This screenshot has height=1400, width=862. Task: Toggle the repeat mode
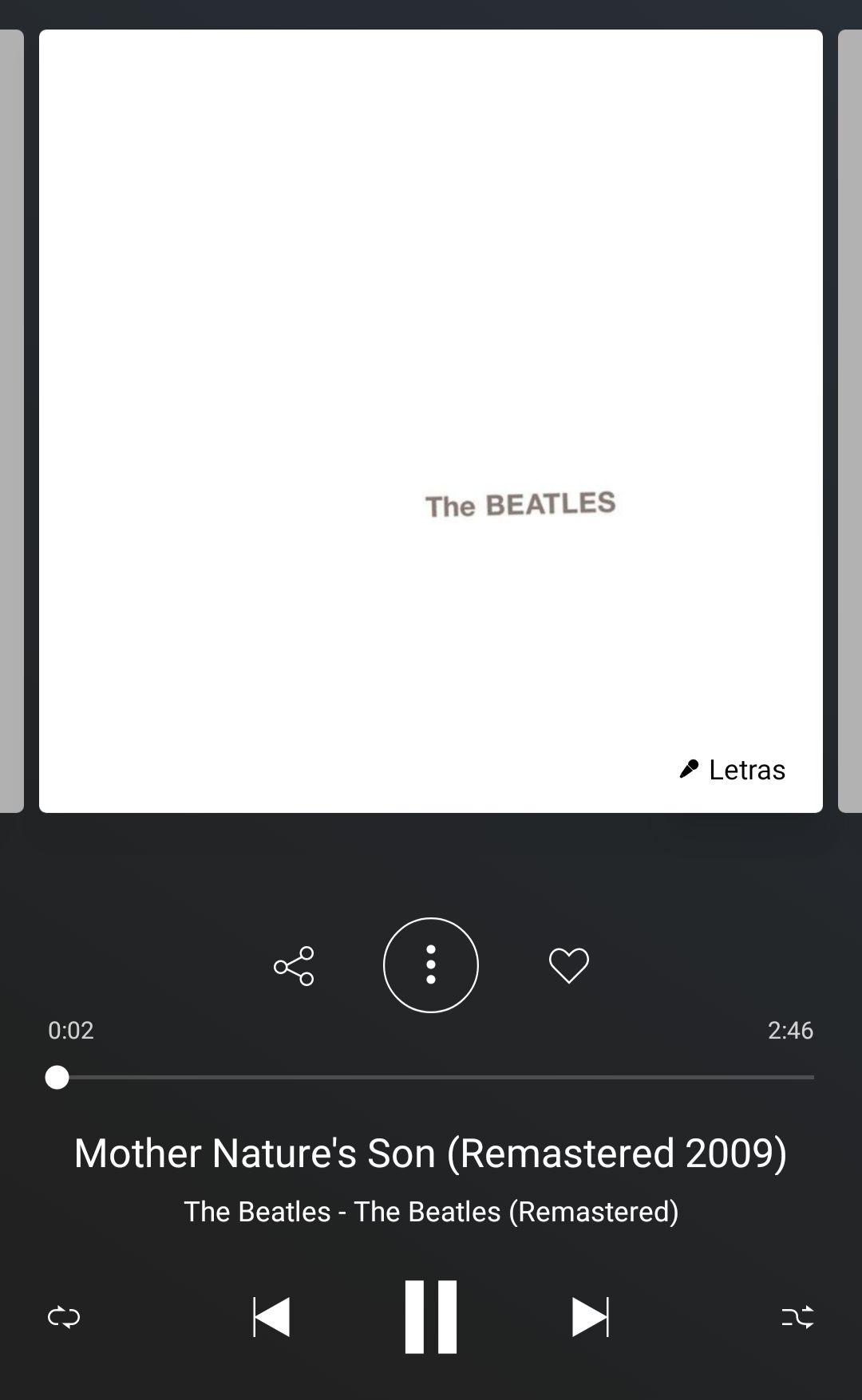coord(64,1316)
